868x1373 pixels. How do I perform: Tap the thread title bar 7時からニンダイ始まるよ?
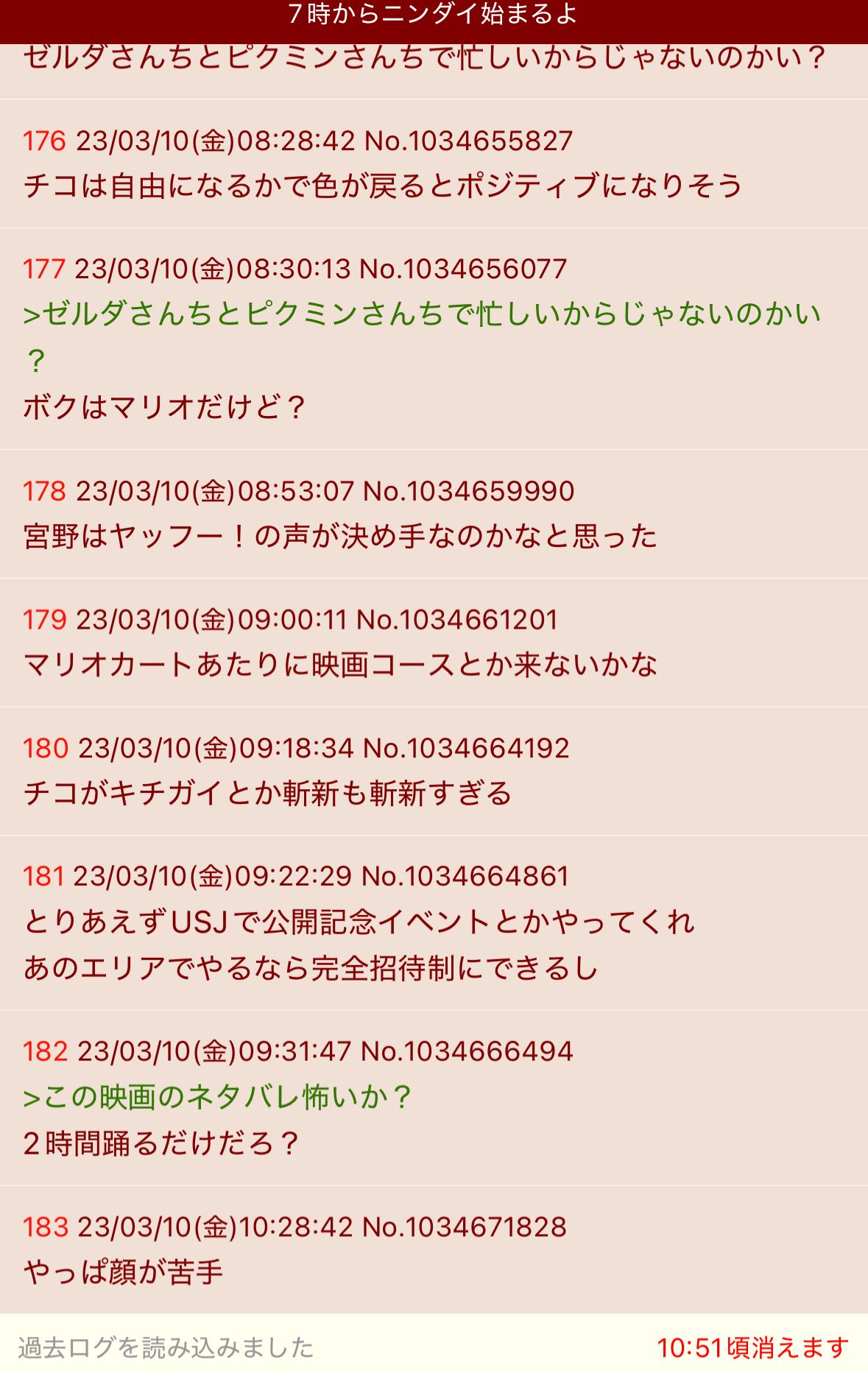434,15
